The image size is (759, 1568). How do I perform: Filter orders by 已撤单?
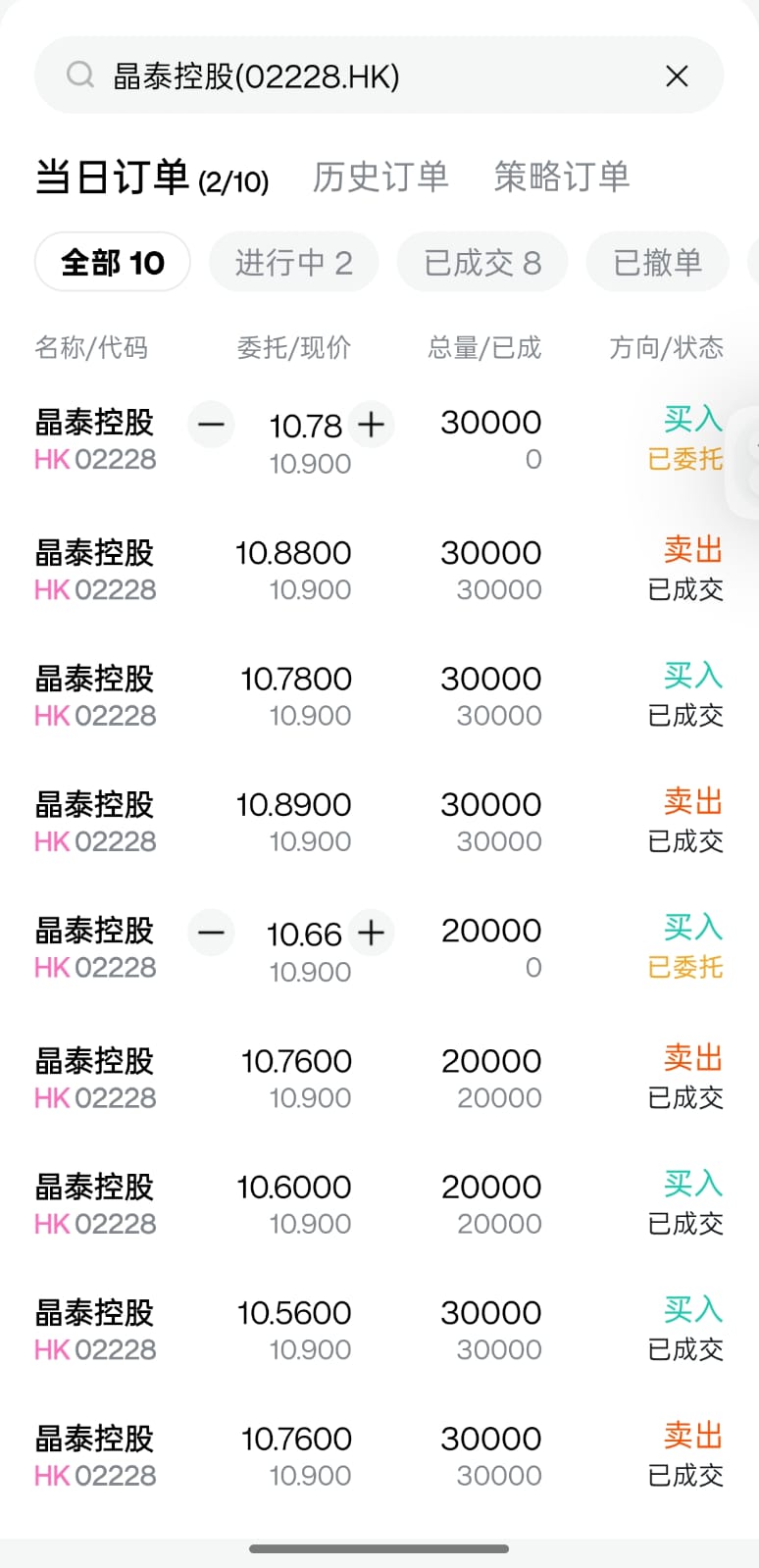pyautogui.click(x=657, y=263)
